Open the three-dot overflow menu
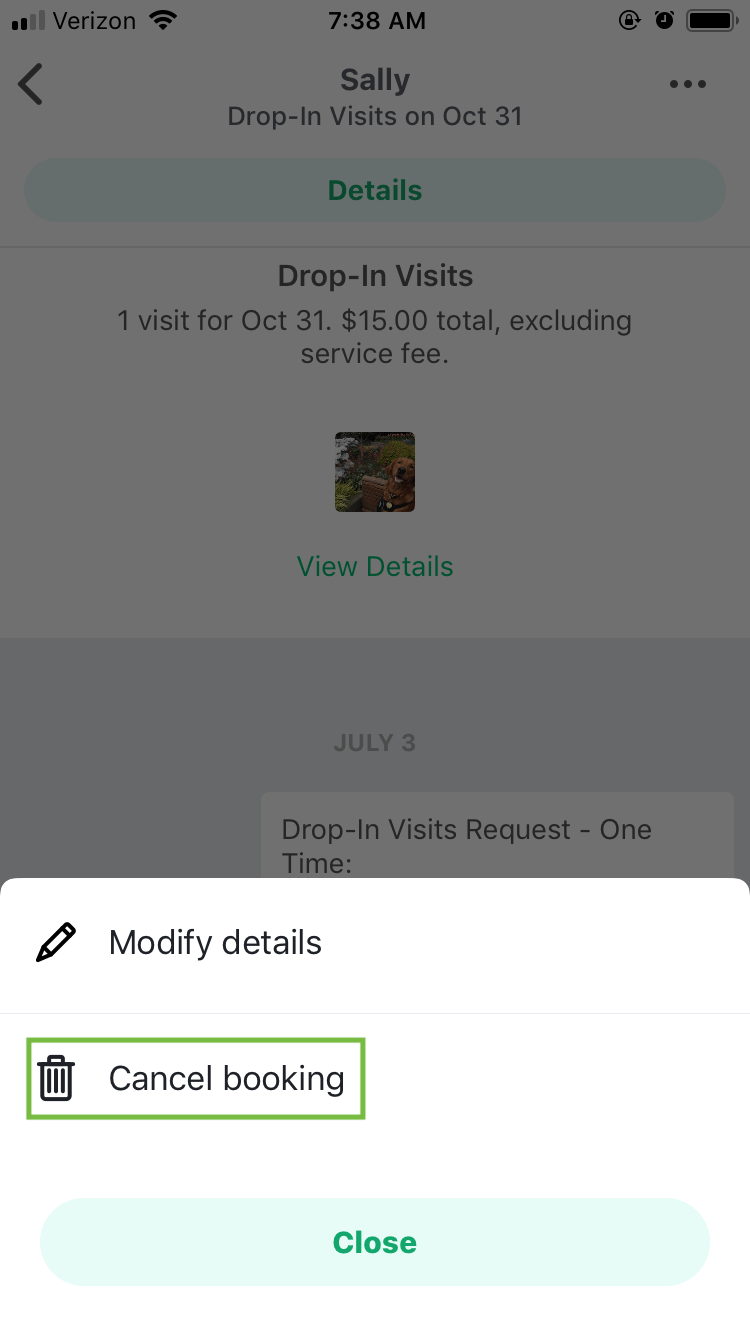The image size is (750, 1334). tap(687, 84)
